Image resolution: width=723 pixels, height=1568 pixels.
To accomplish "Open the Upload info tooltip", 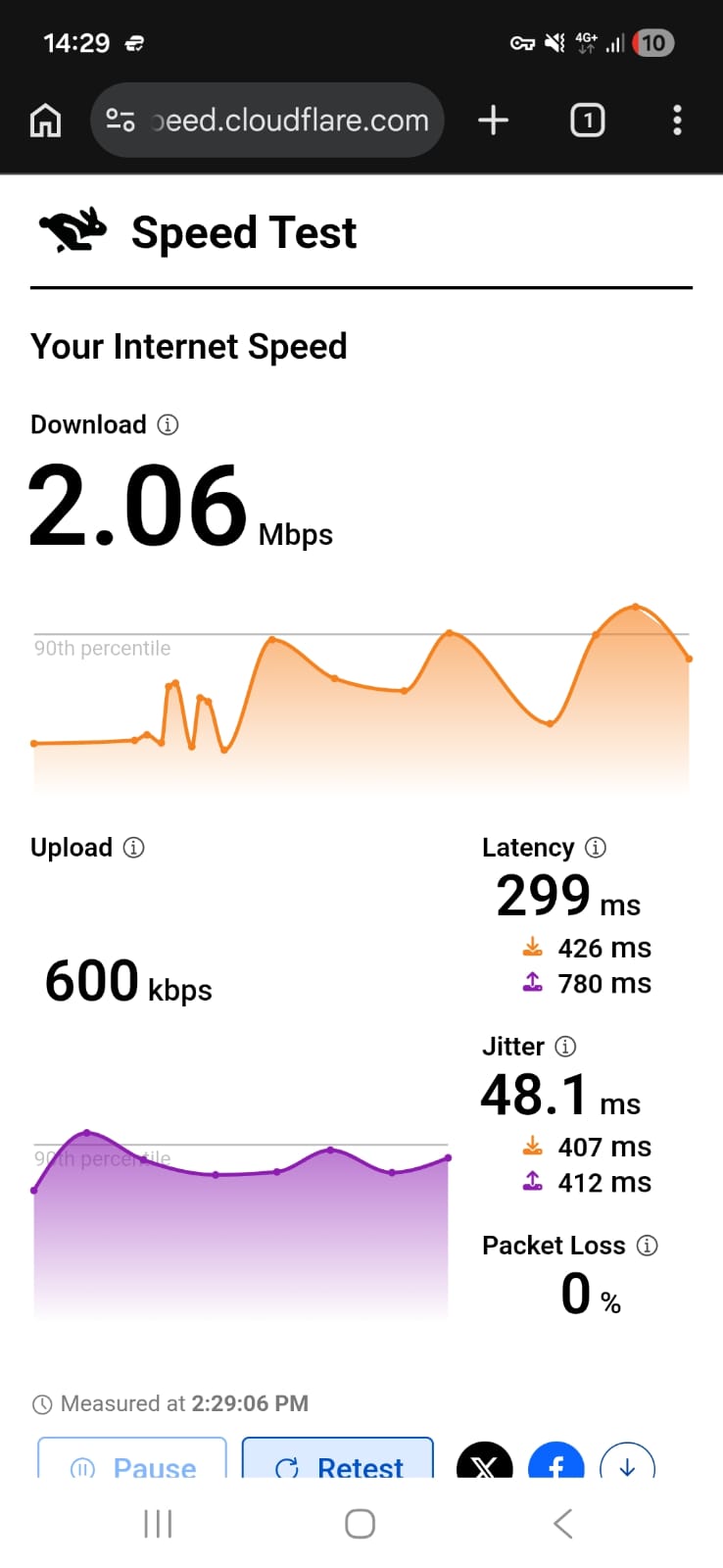I will (134, 848).
